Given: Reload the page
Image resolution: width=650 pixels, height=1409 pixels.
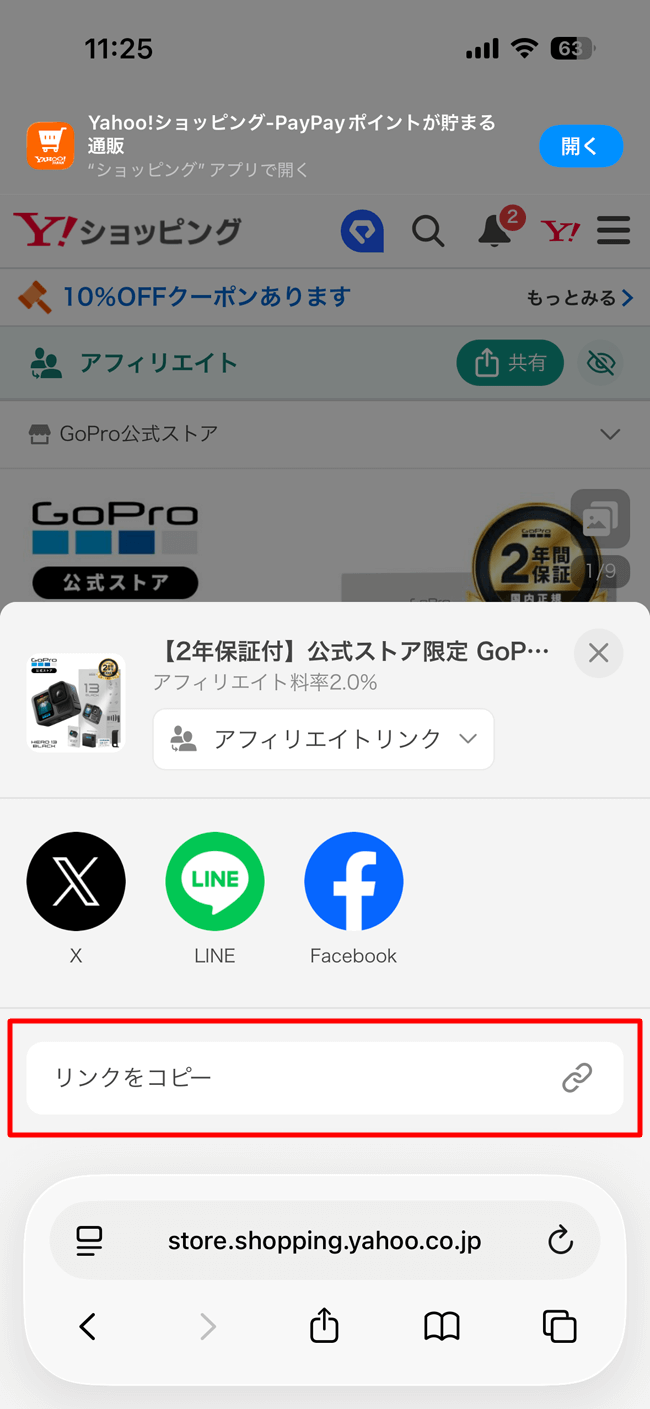Looking at the screenshot, I should [x=560, y=1241].
